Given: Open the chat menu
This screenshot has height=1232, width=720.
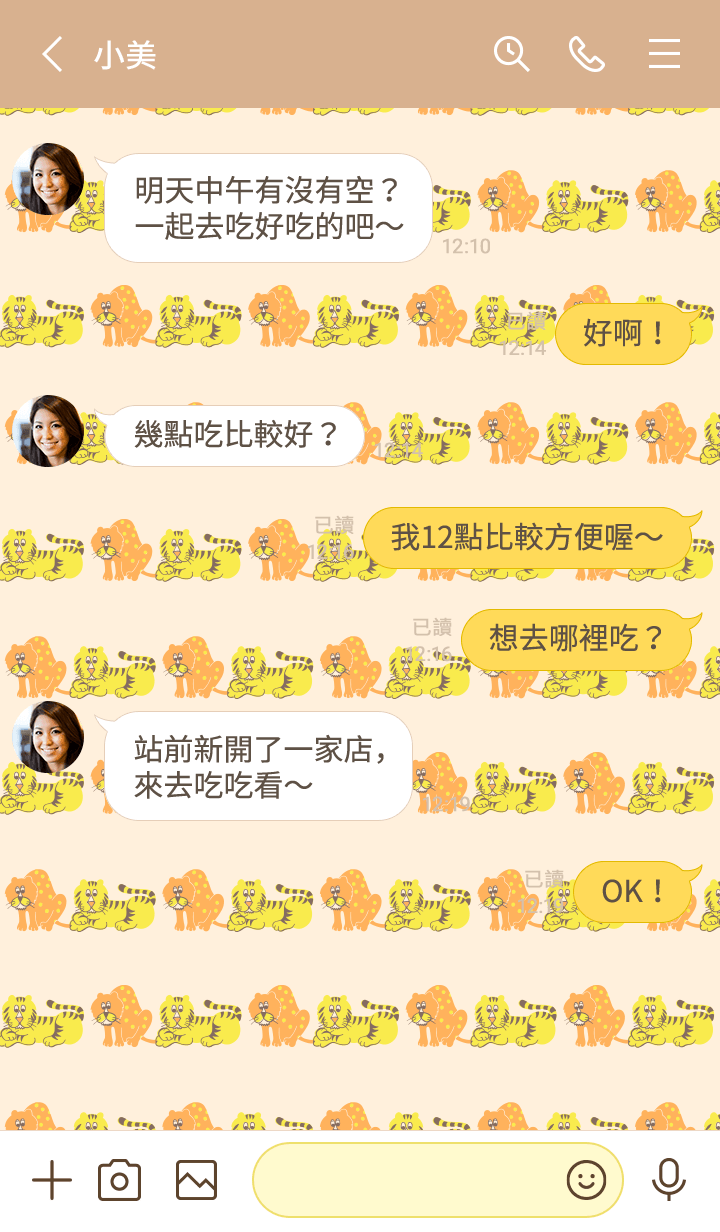Looking at the screenshot, I should click(x=664, y=54).
